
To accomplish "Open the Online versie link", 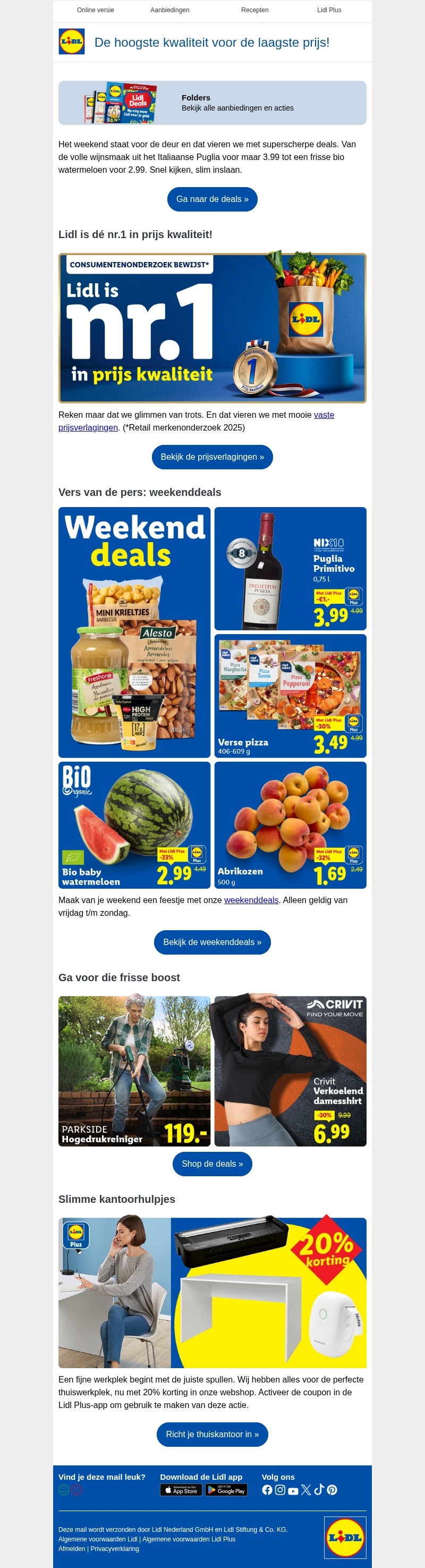I will point(96,10).
